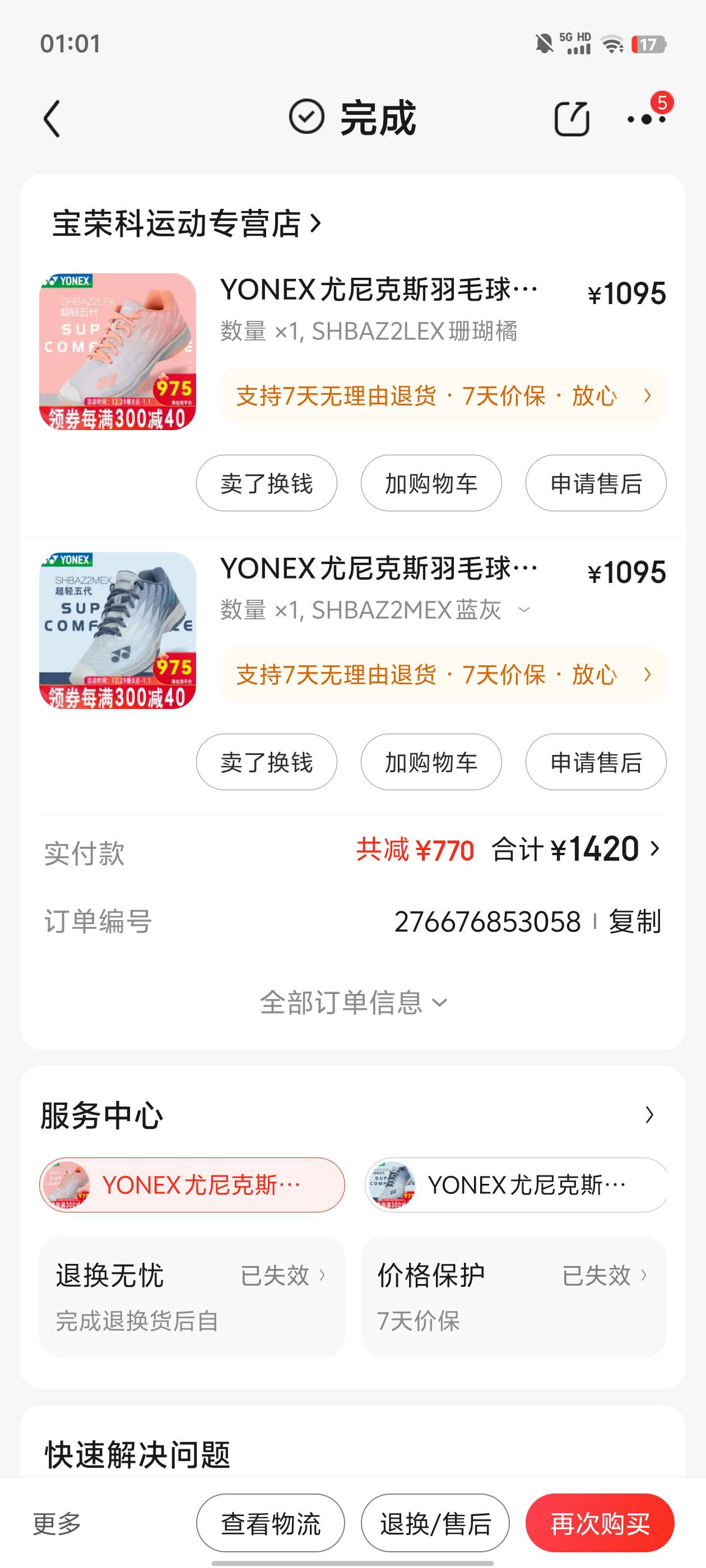Screen dimensions: 706x1568
Task: Tap 再次购买 to reorder
Action: coord(600,1523)
